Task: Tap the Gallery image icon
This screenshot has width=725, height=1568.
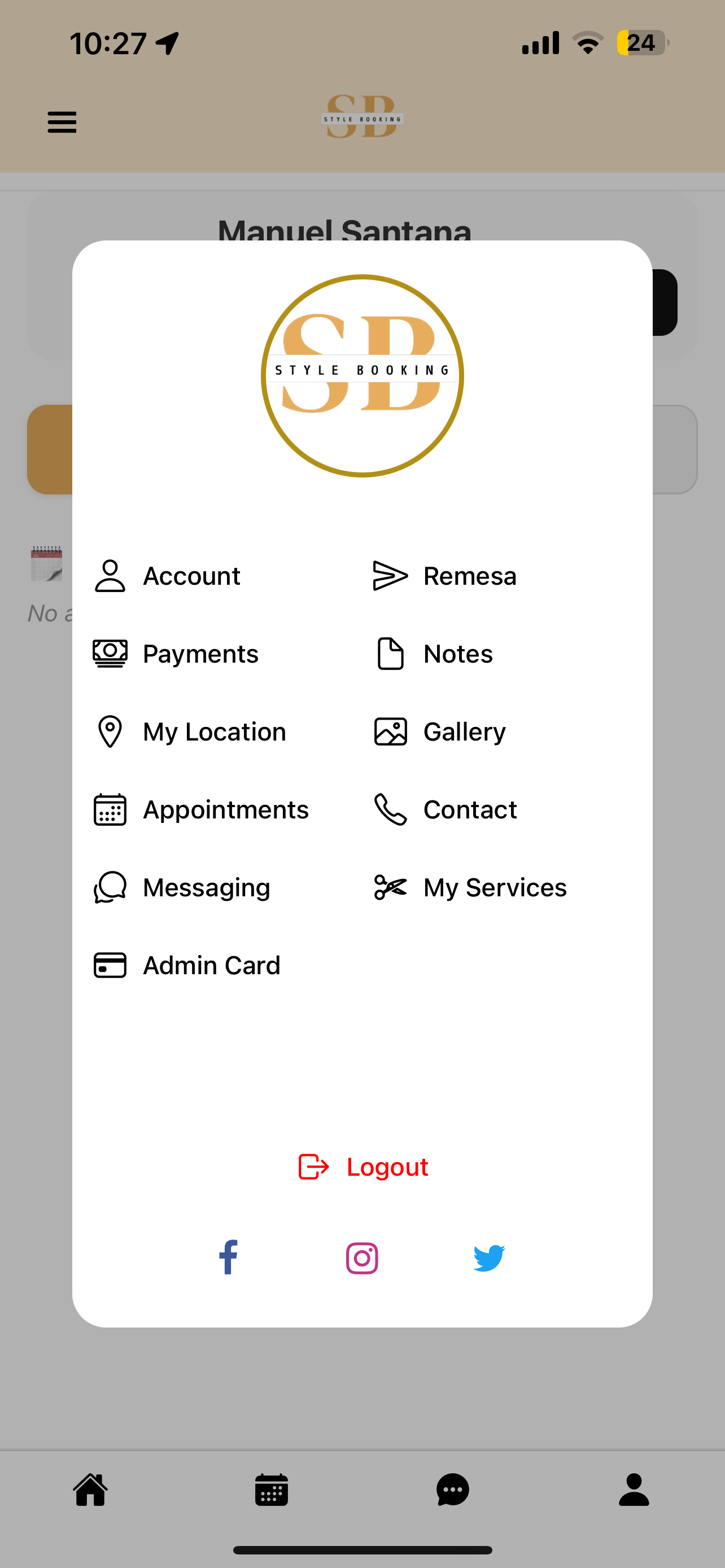Action: pos(390,731)
